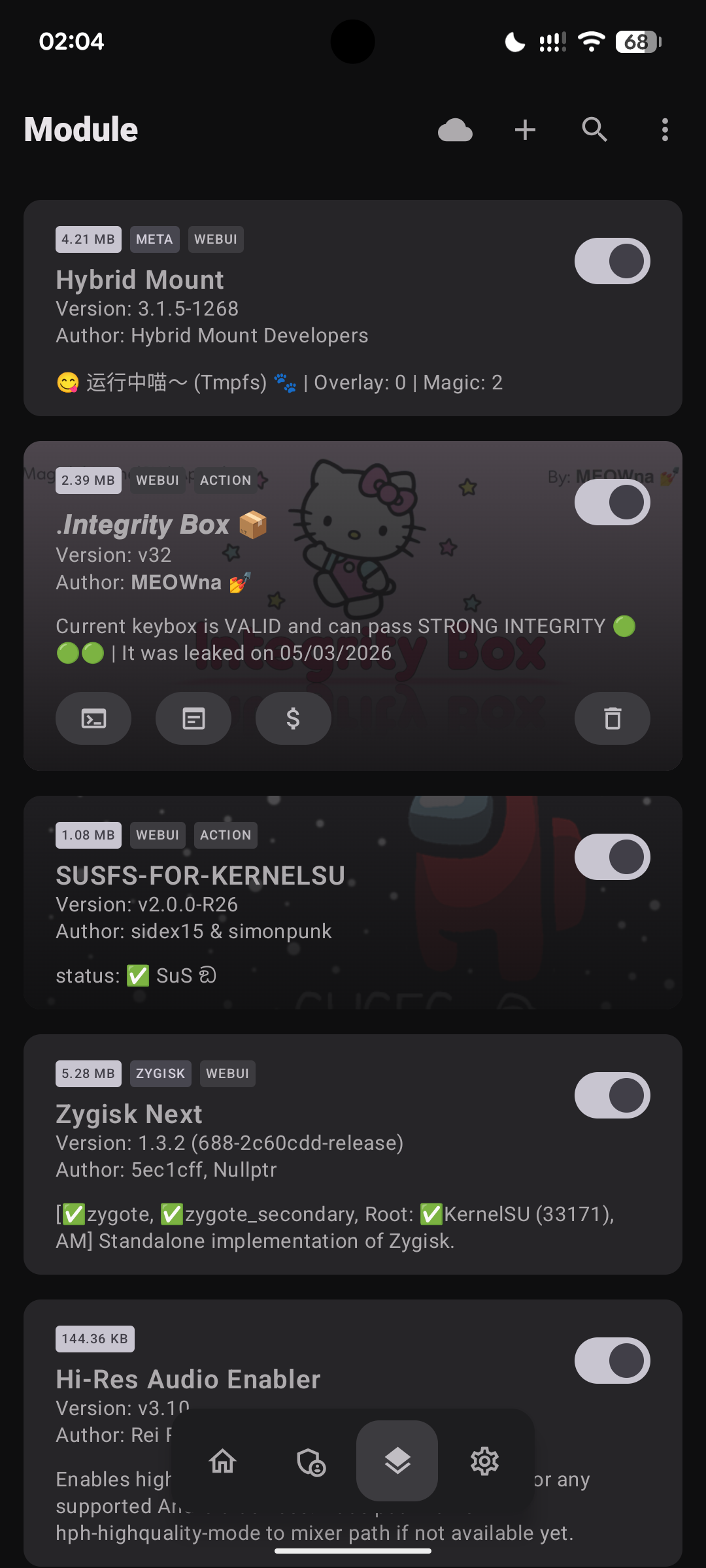Toggle off the Integrity Box module
The image size is (706, 1568).
pos(612,502)
